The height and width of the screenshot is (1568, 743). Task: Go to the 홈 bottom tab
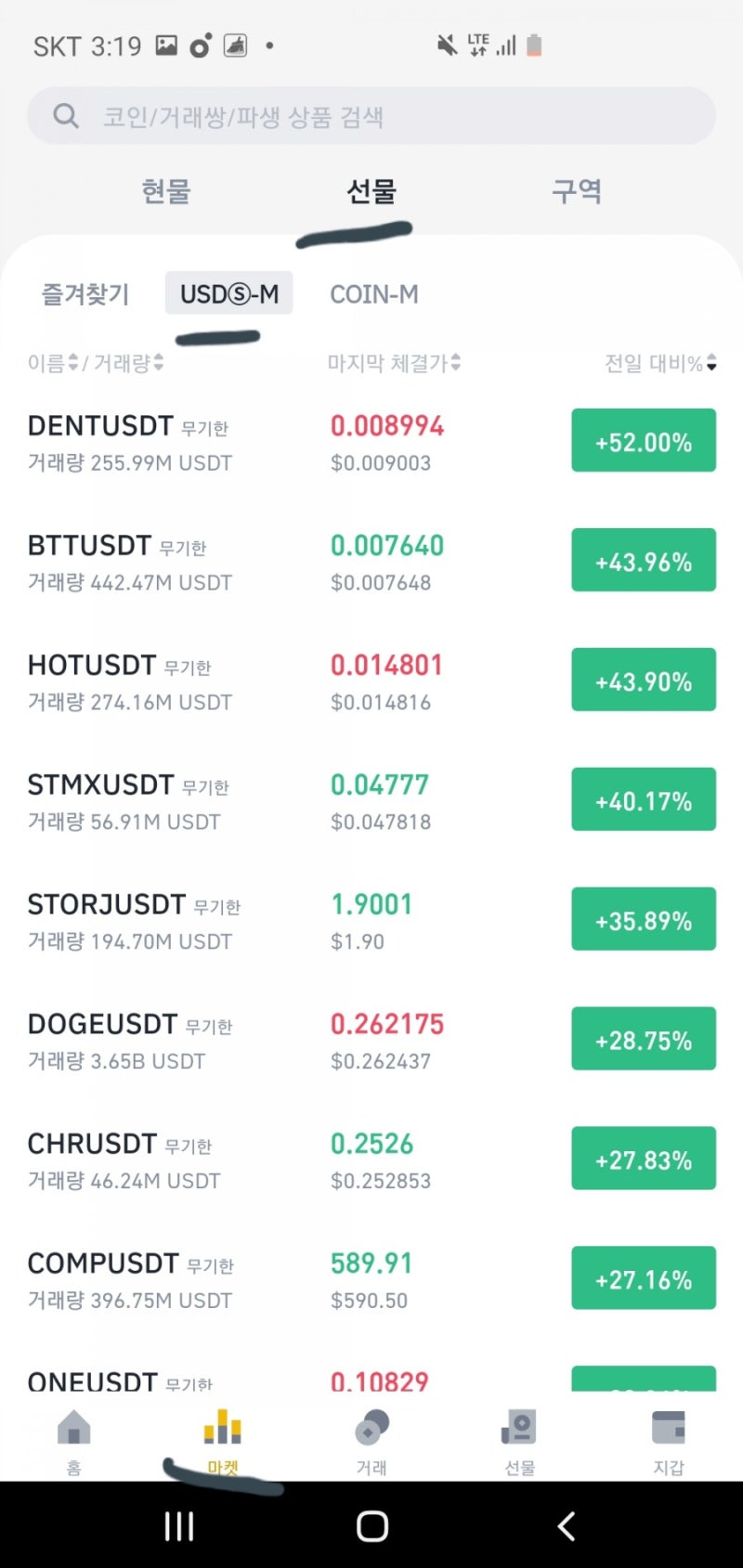pos(74,1442)
